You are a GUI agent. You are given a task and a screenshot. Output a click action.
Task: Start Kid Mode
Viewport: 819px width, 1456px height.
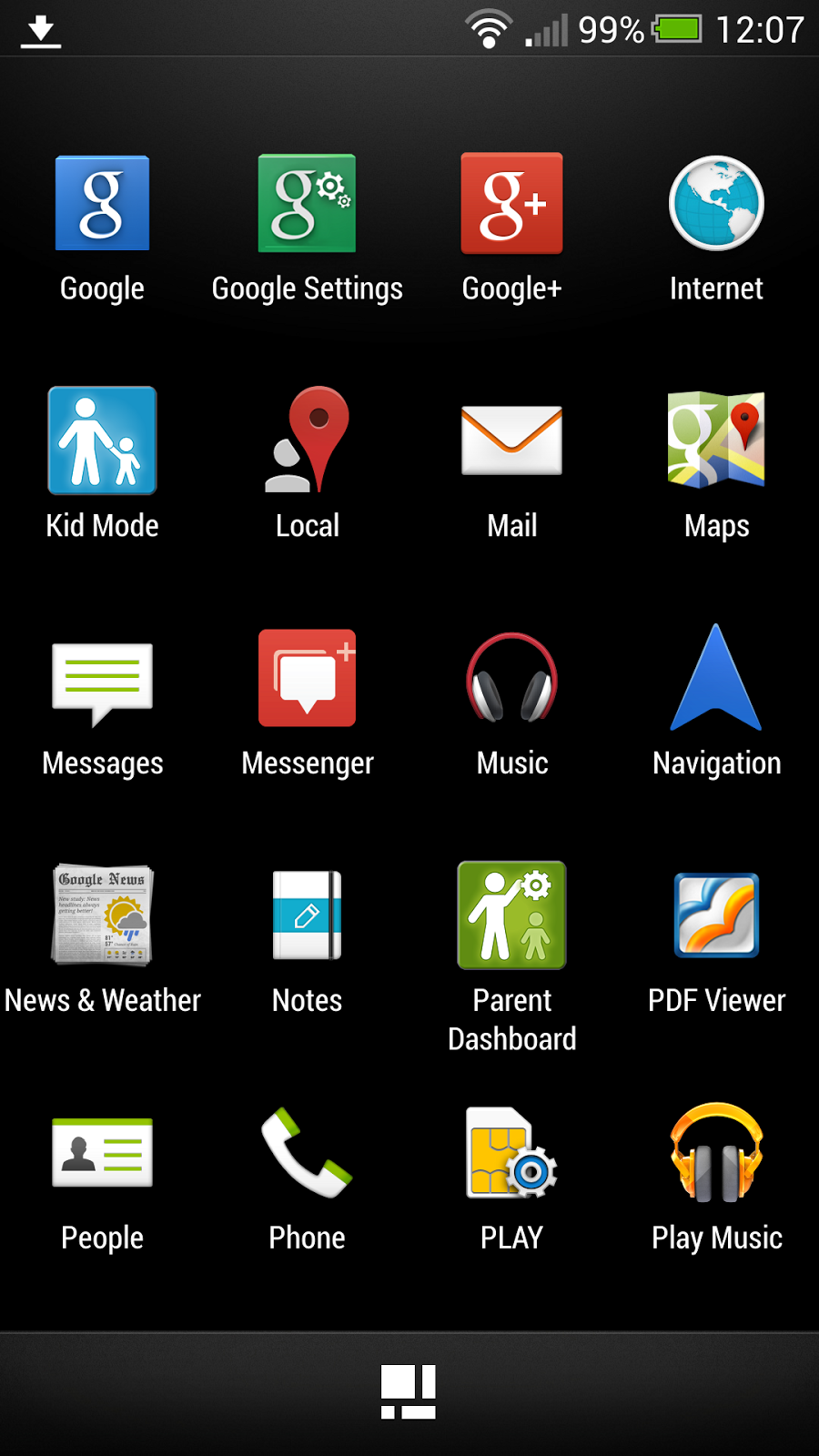[102, 441]
